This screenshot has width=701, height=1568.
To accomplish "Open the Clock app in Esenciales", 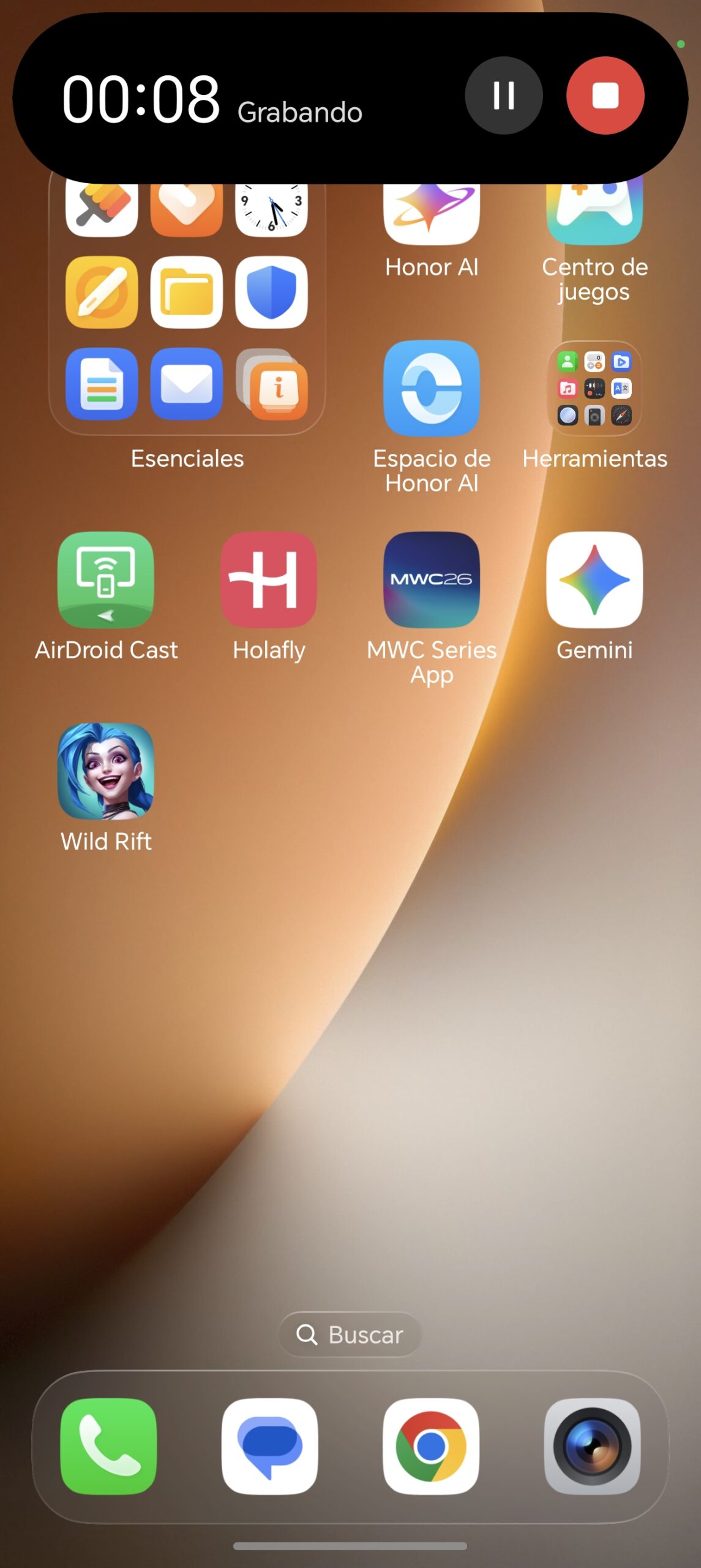I will tap(271, 209).
